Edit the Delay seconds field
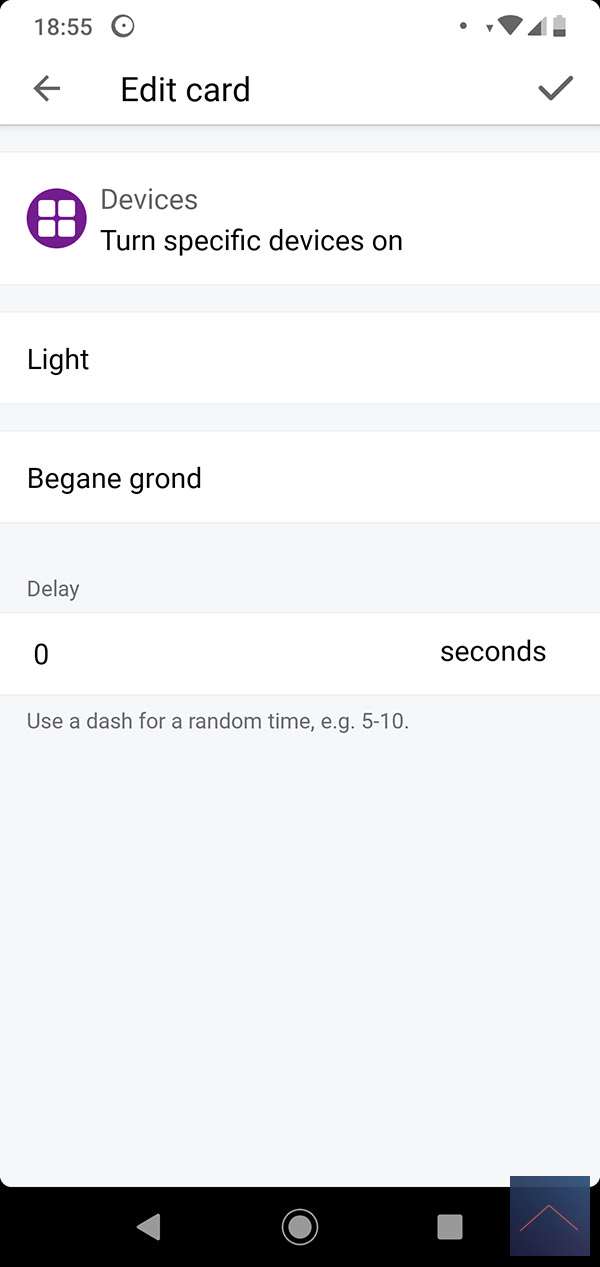The image size is (600, 1267). 220,654
